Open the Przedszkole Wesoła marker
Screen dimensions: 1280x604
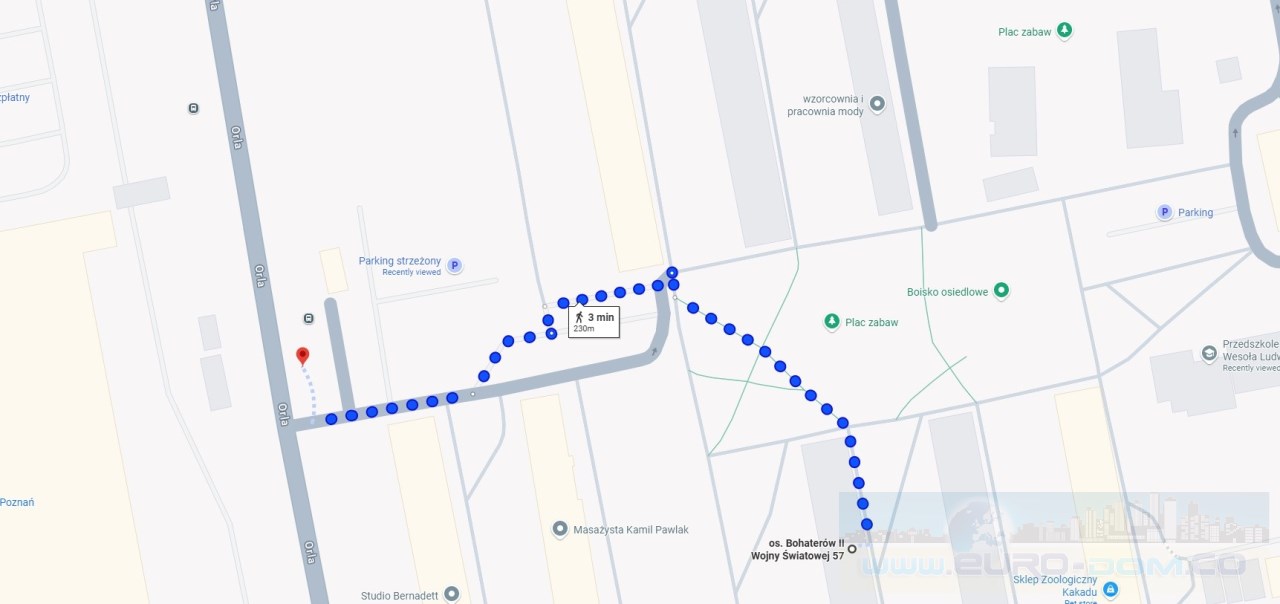coord(1209,354)
